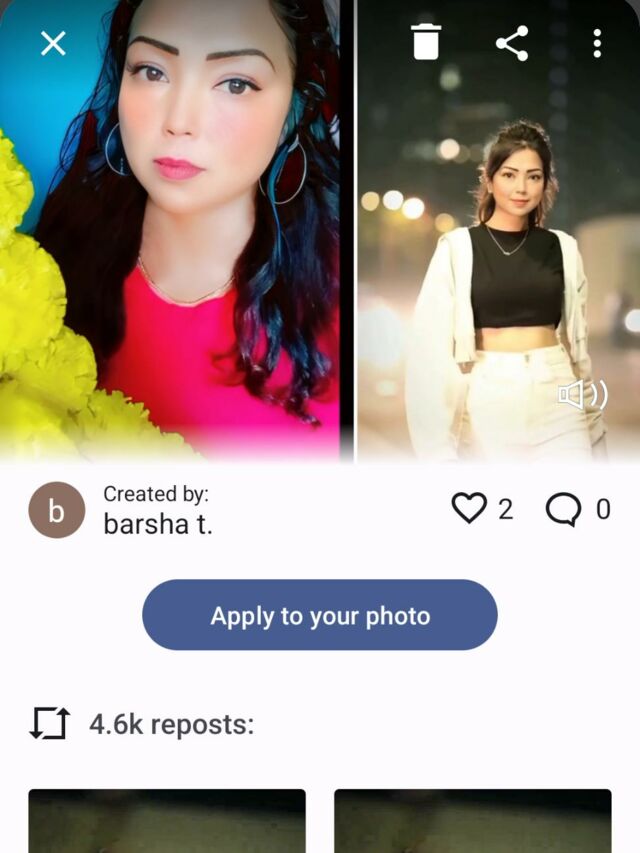Open the first repost thumbnail
Viewport: 640px width, 853px height.
point(167,820)
